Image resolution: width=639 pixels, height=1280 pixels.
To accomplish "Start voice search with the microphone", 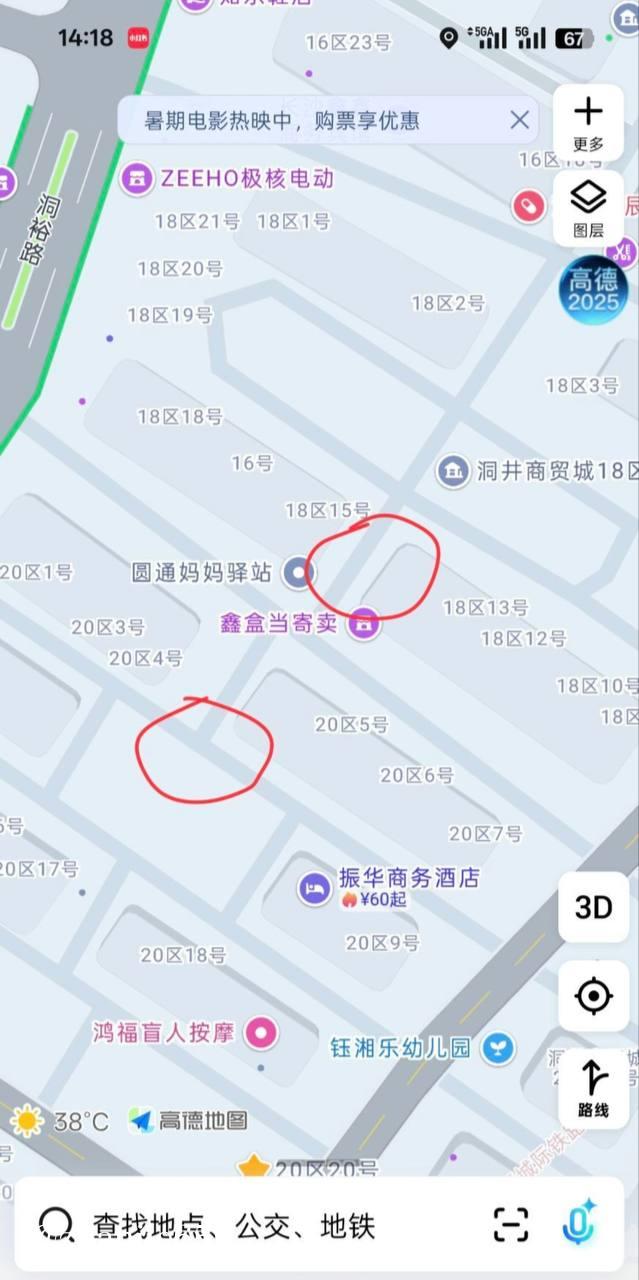I will (579, 1223).
